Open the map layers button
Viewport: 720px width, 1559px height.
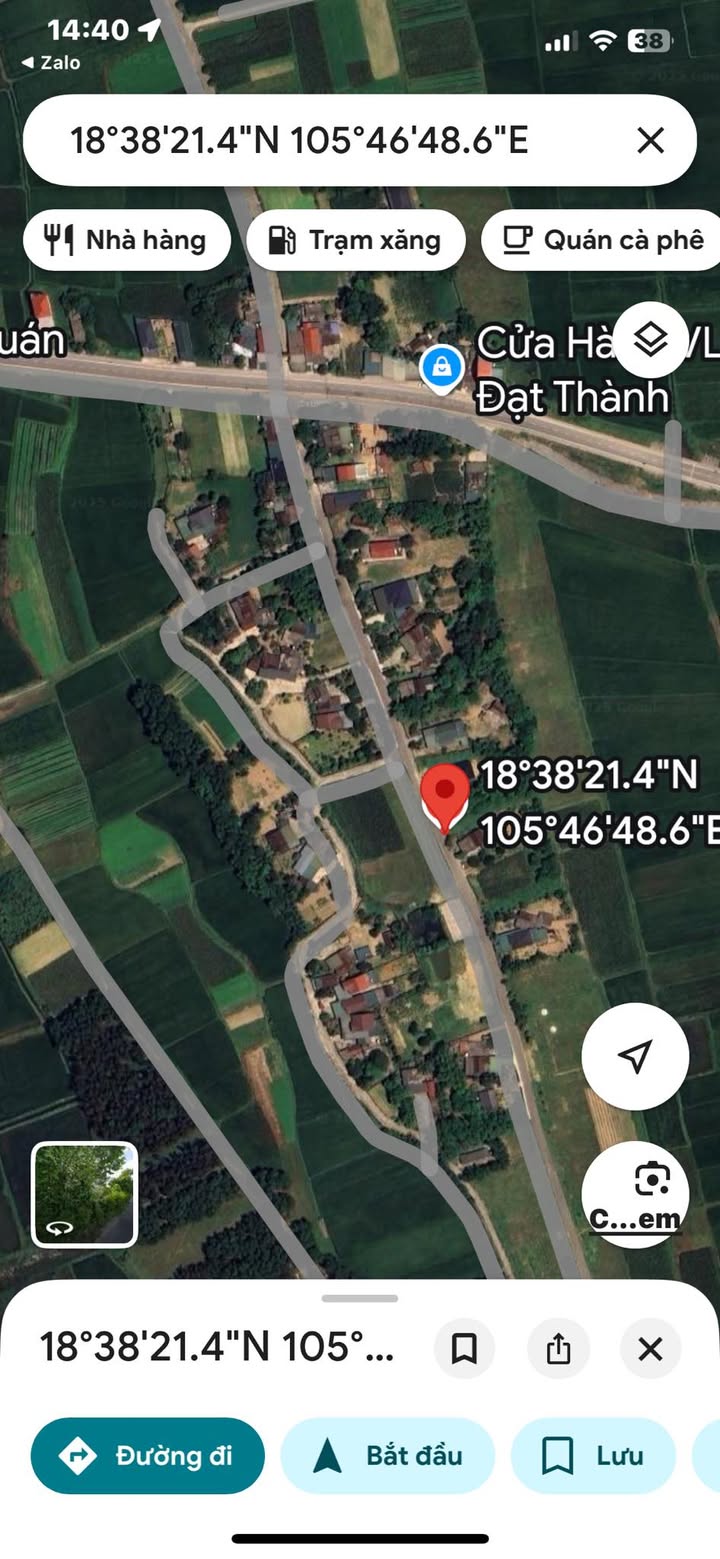click(651, 340)
